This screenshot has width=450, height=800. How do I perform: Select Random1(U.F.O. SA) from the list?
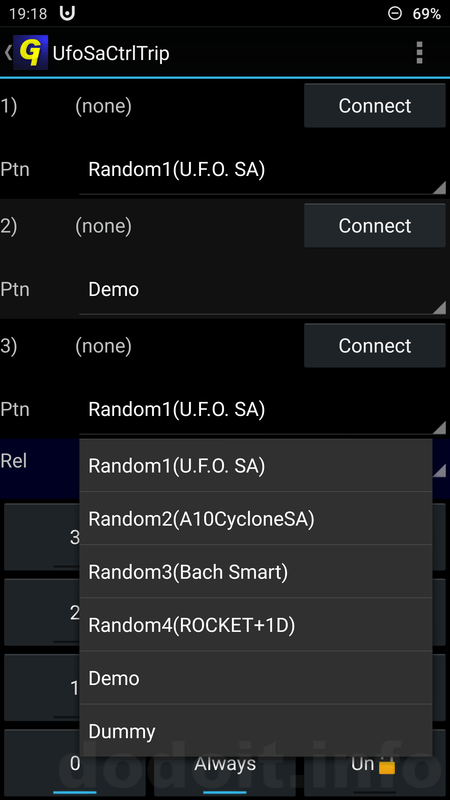tap(256, 466)
